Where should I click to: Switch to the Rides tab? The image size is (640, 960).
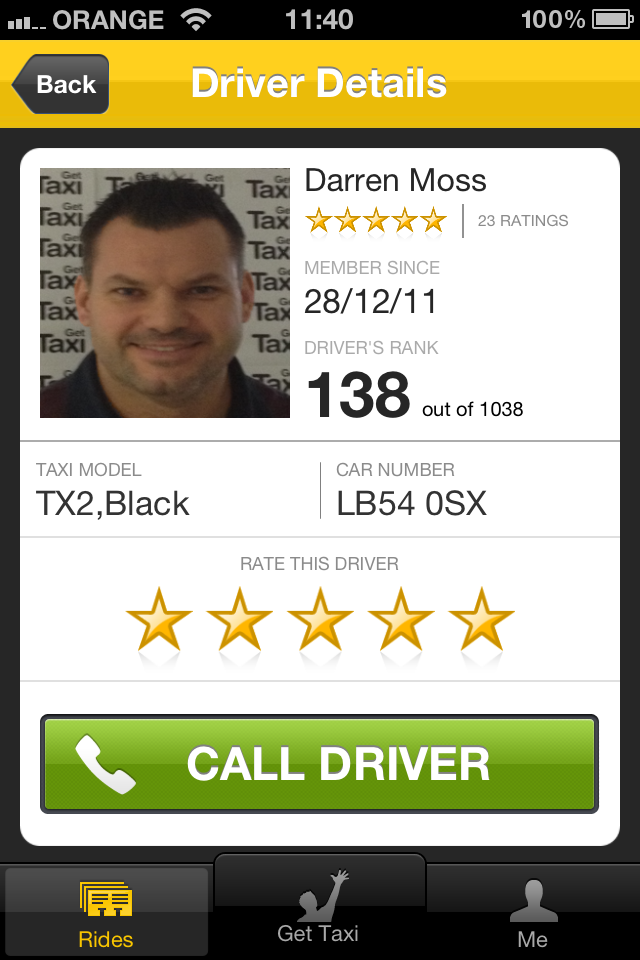(106, 911)
